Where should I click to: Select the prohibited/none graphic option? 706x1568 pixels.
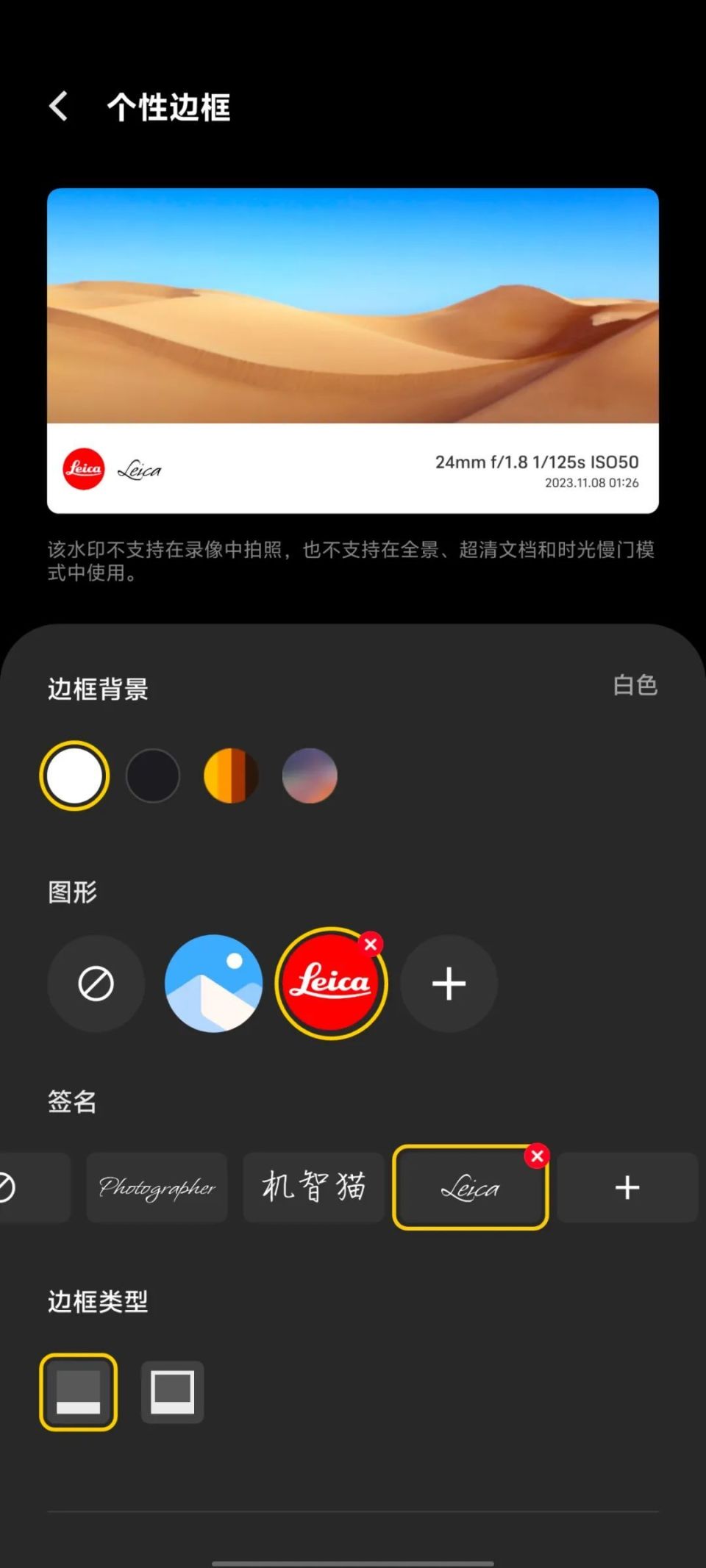click(x=95, y=983)
